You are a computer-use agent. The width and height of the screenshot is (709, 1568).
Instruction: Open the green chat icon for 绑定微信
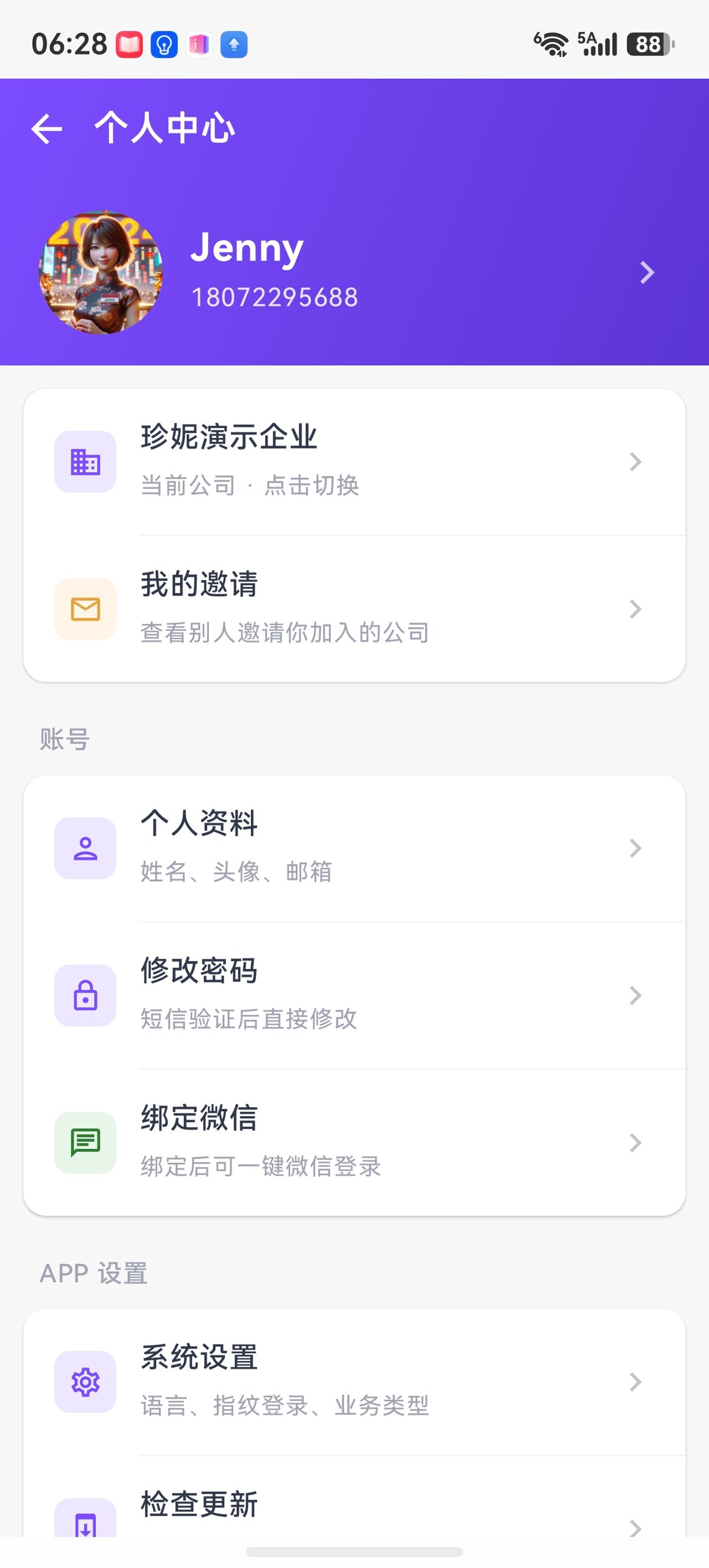[x=85, y=1142]
